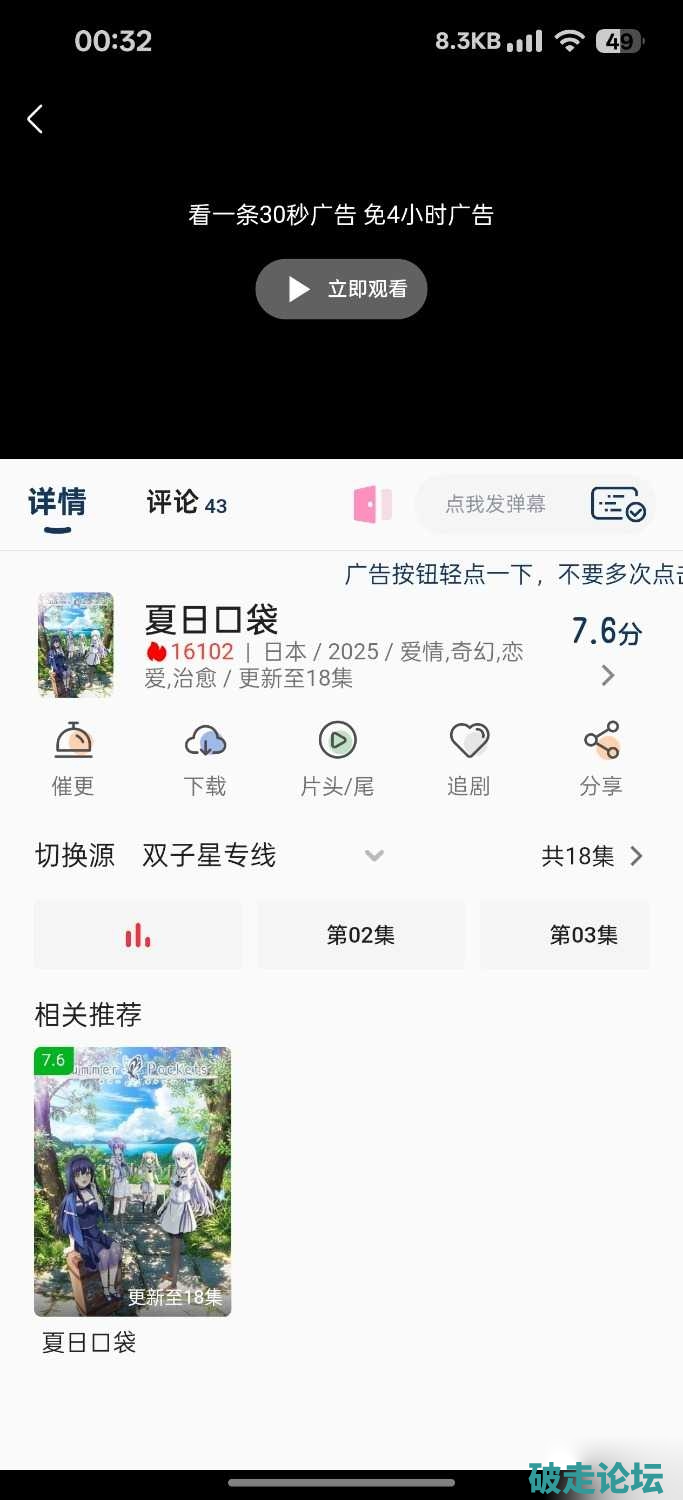Open the full 共18集 episode list
683x1500 pixels.
point(593,856)
